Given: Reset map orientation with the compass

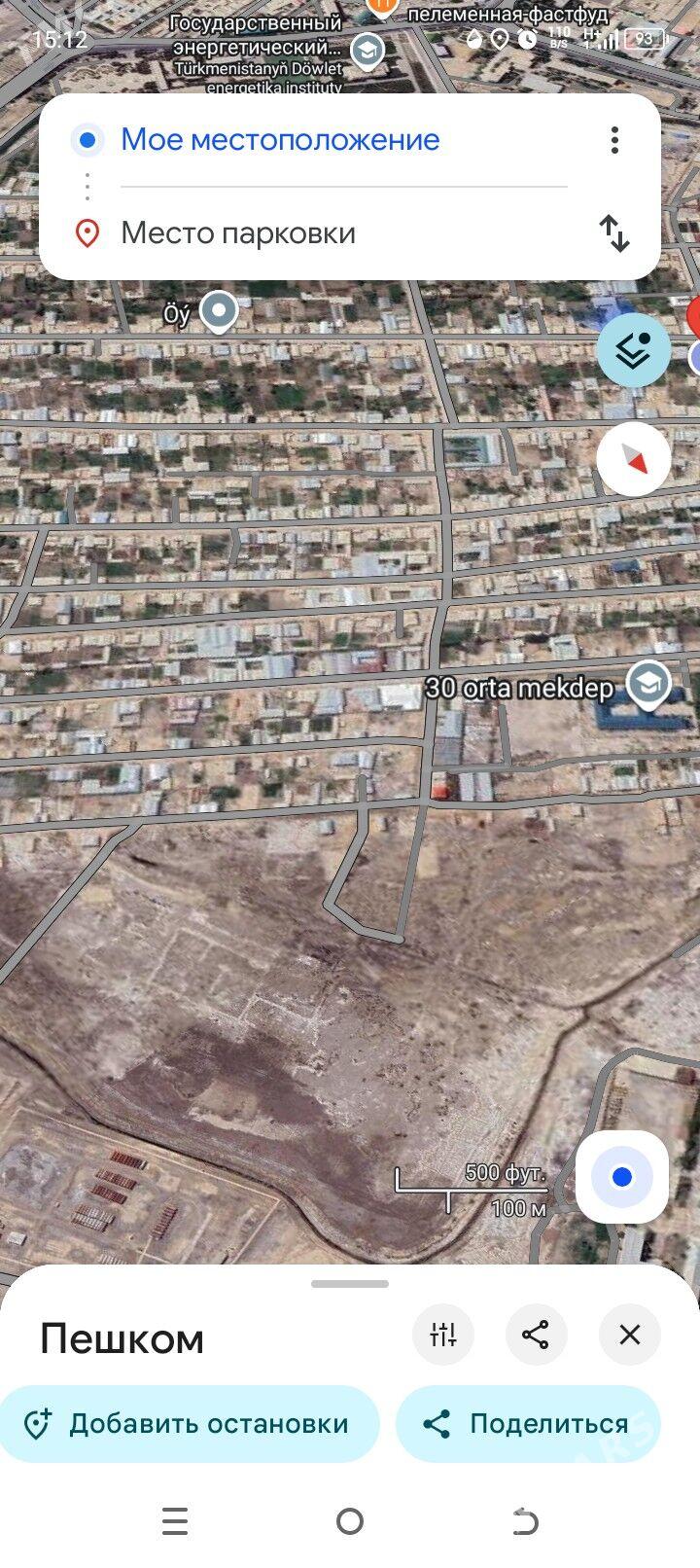Looking at the screenshot, I should [x=634, y=459].
